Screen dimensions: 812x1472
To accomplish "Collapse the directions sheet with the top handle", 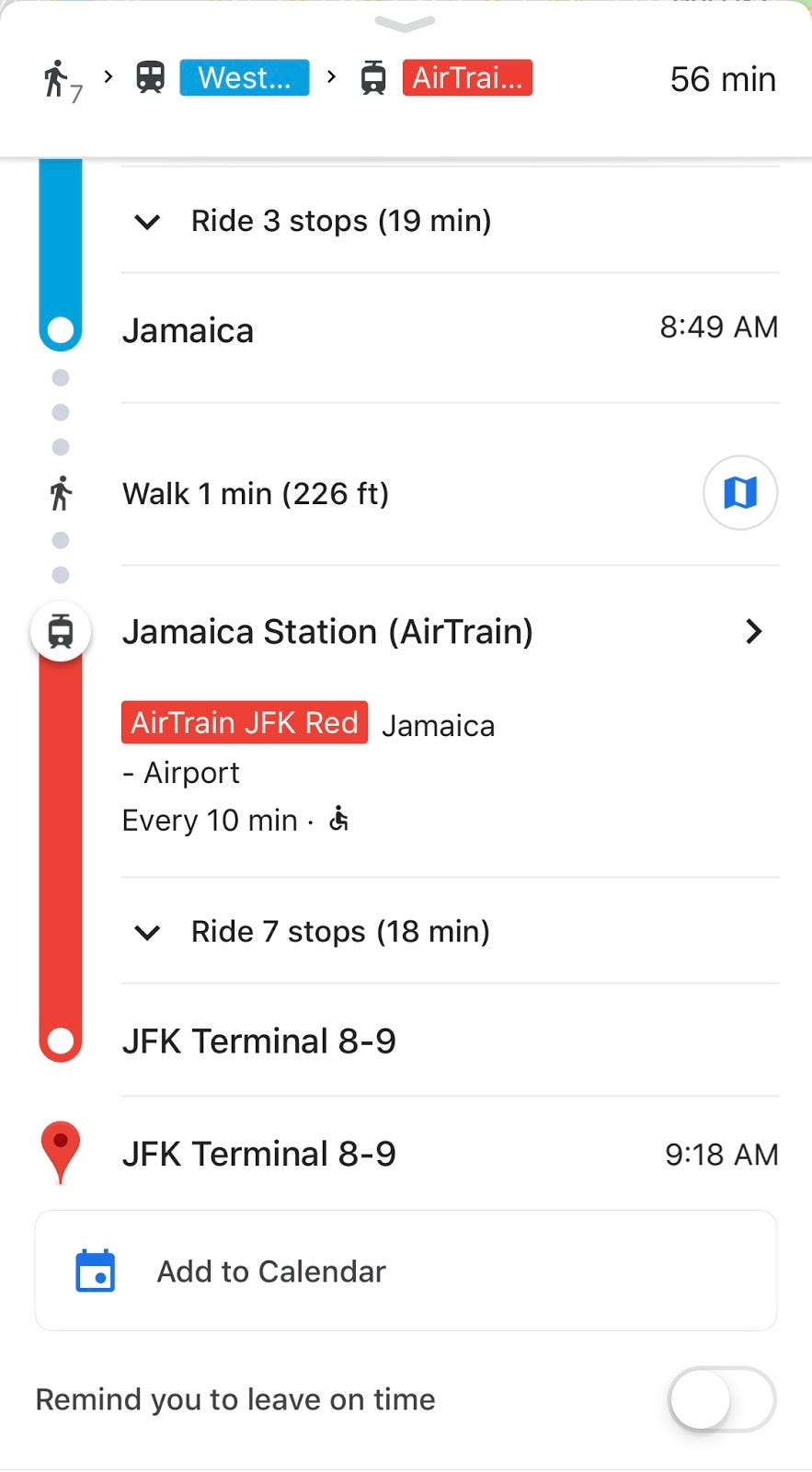I will point(405,25).
